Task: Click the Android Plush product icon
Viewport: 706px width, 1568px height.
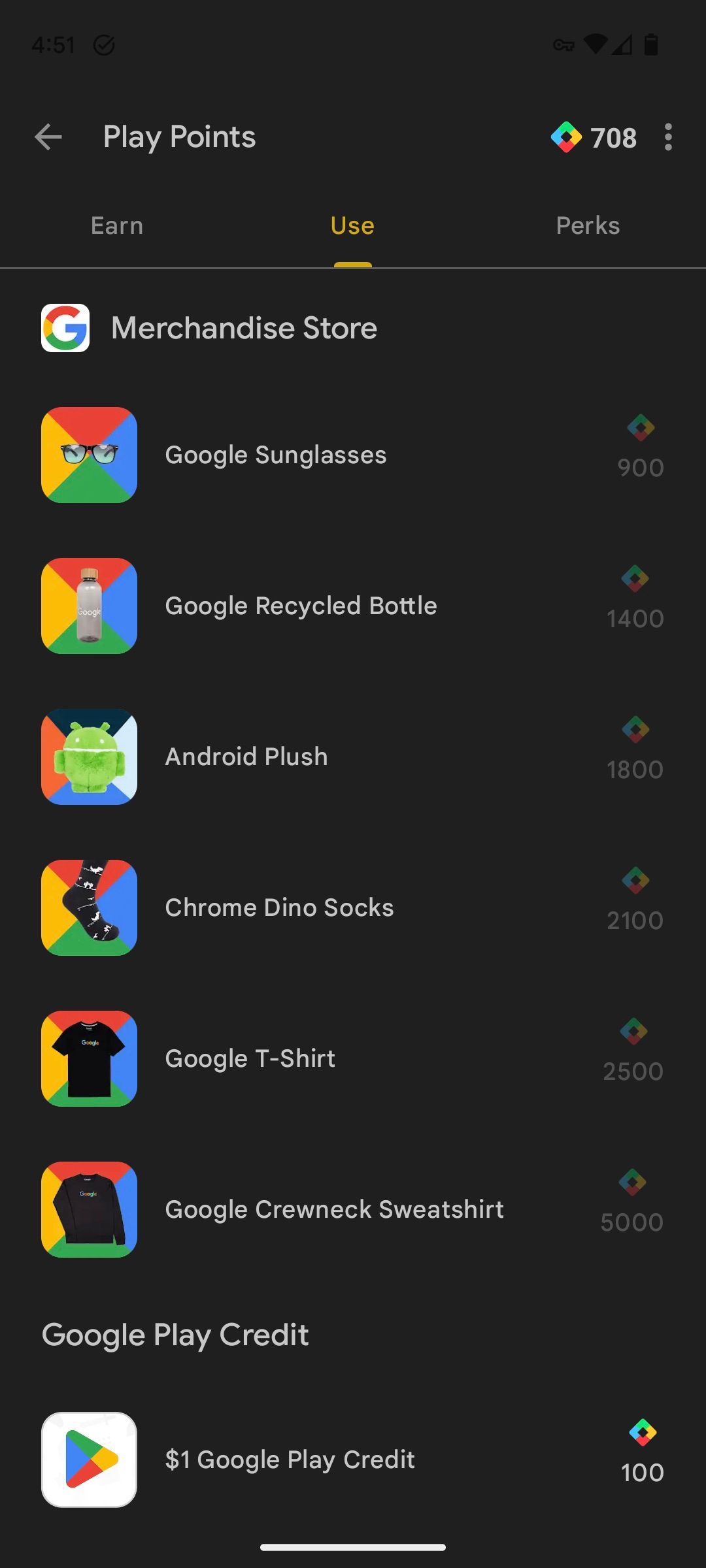Action: click(88, 757)
